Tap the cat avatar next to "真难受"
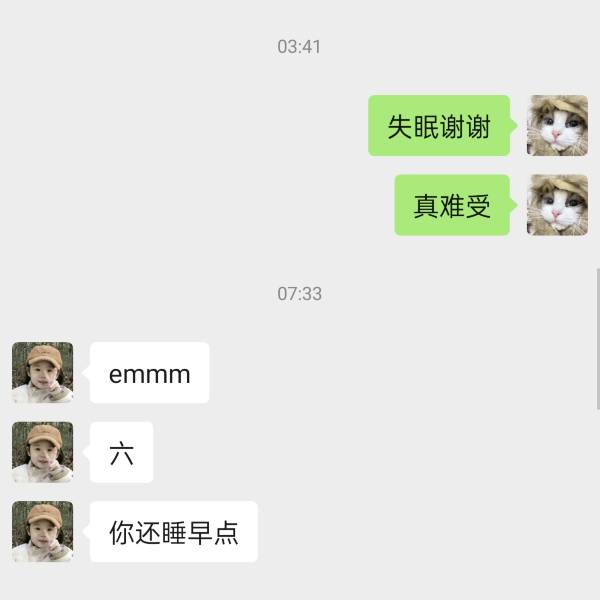Viewport: 600px width, 600px height. pos(557,205)
